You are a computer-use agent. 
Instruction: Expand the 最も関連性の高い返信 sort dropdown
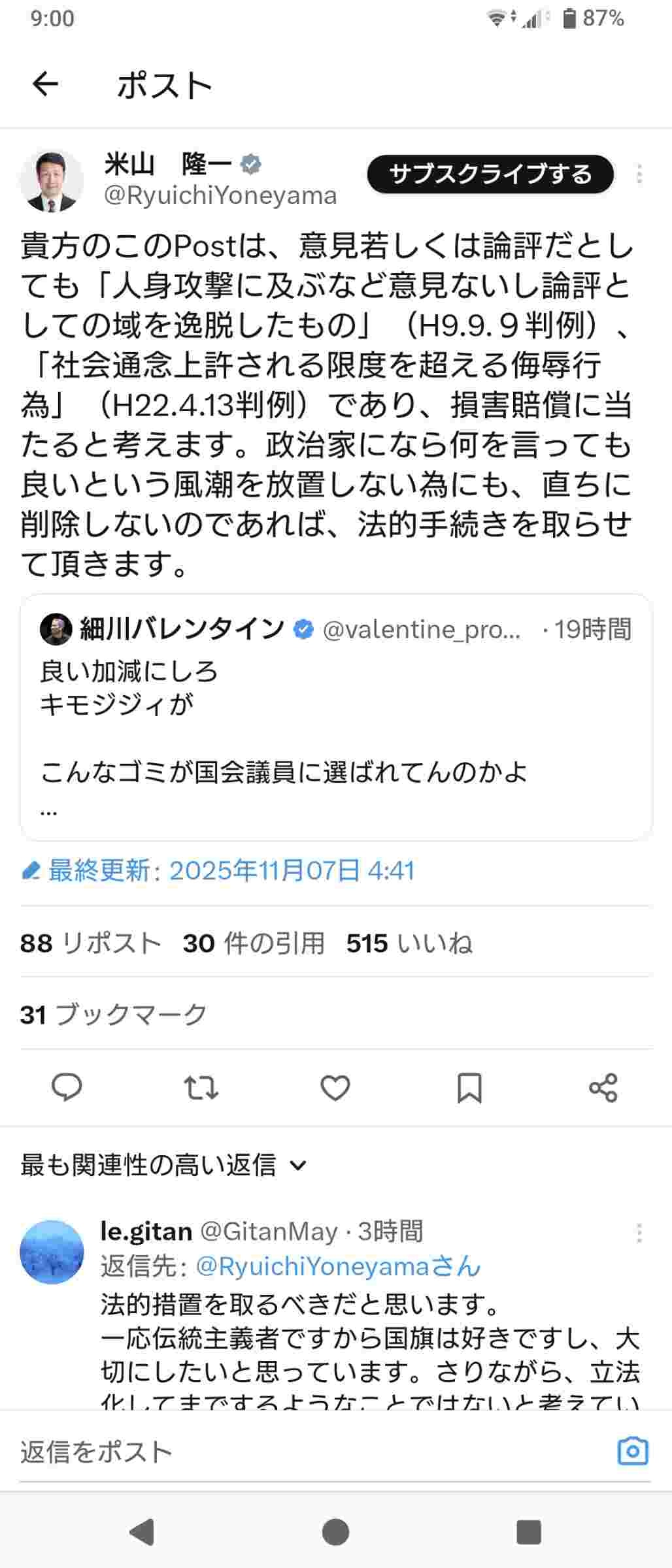(x=163, y=1165)
